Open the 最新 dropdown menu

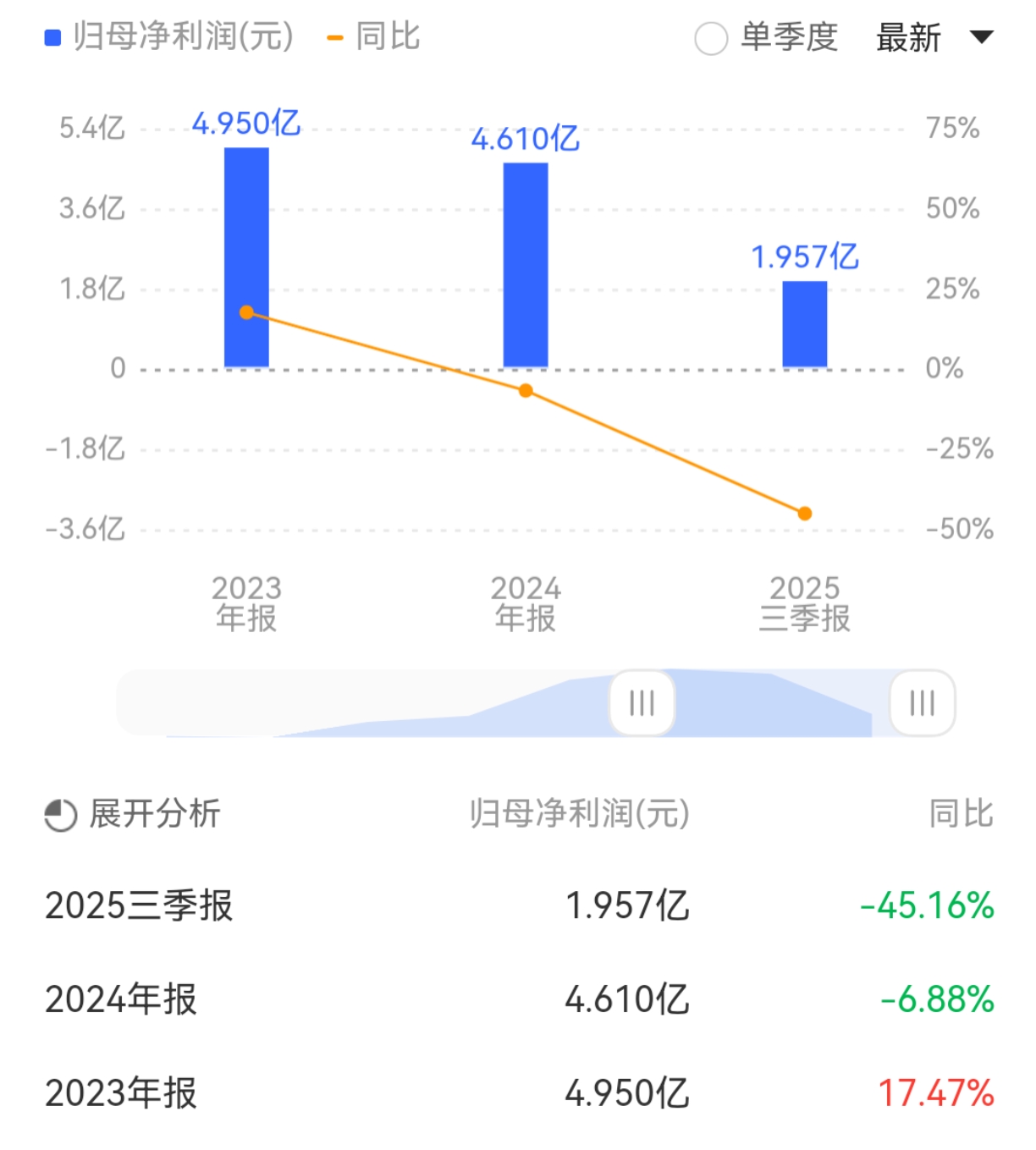pyautogui.click(x=934, y=38)
